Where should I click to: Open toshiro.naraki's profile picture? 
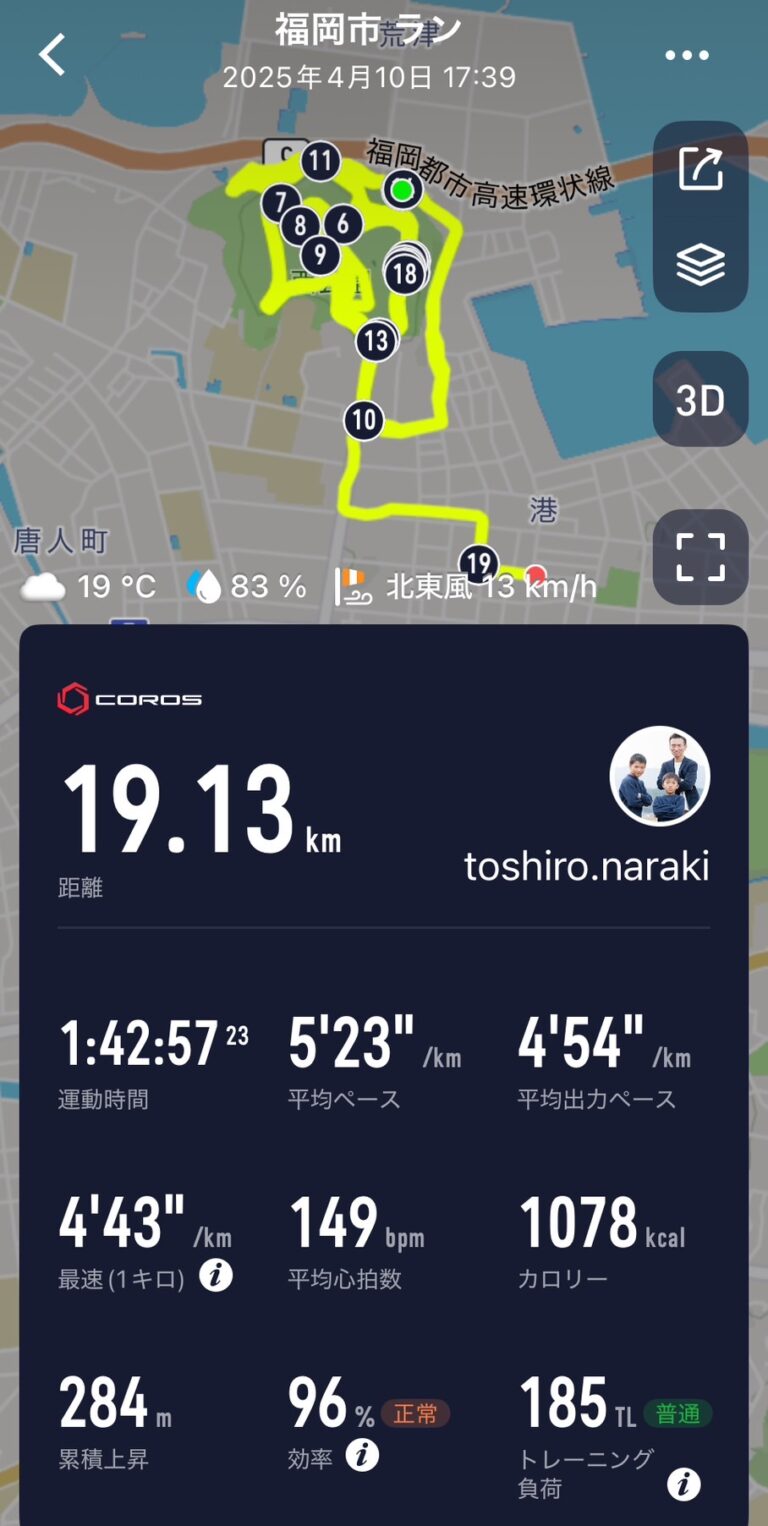pyautogui.click(x=660, y=776)
